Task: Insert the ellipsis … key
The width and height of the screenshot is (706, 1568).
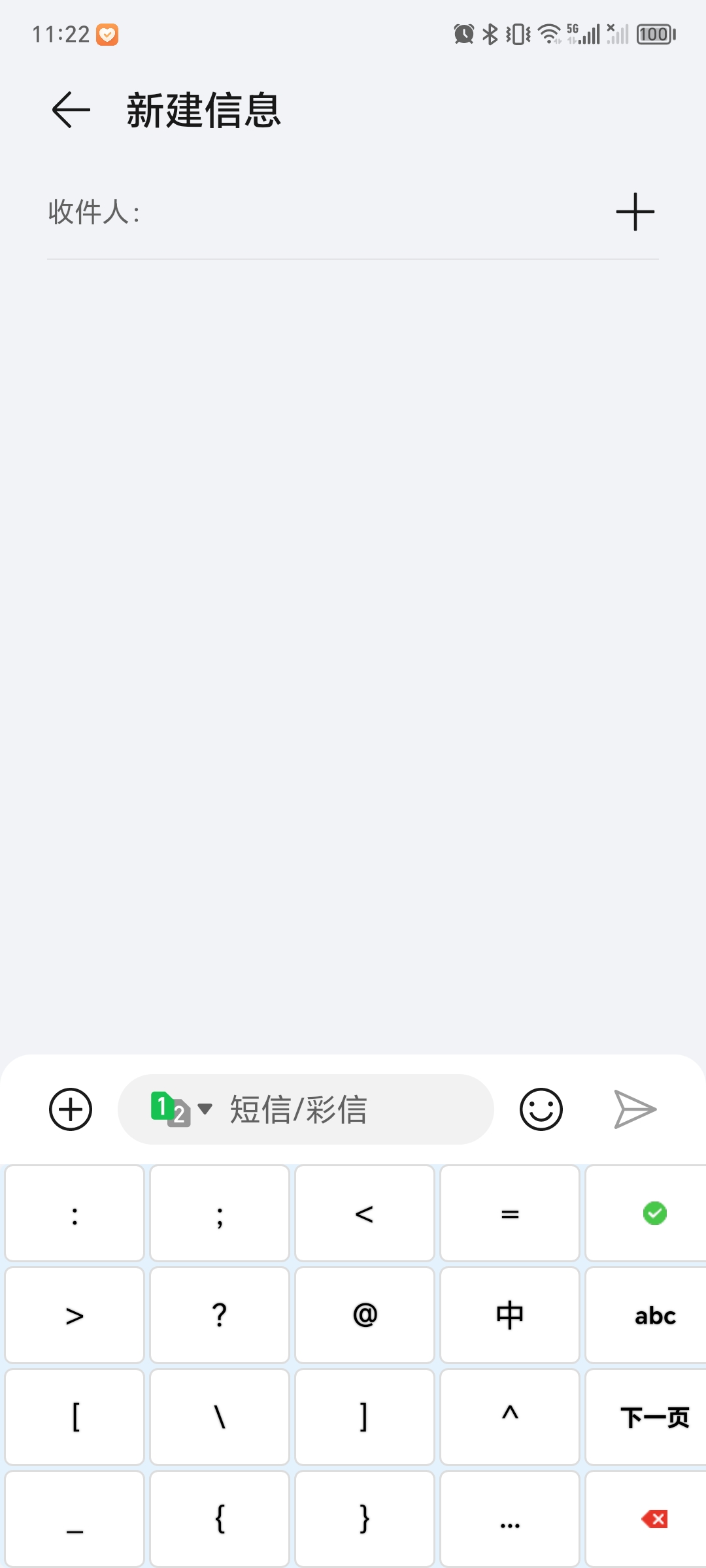Action: [x=510, y=1519]
